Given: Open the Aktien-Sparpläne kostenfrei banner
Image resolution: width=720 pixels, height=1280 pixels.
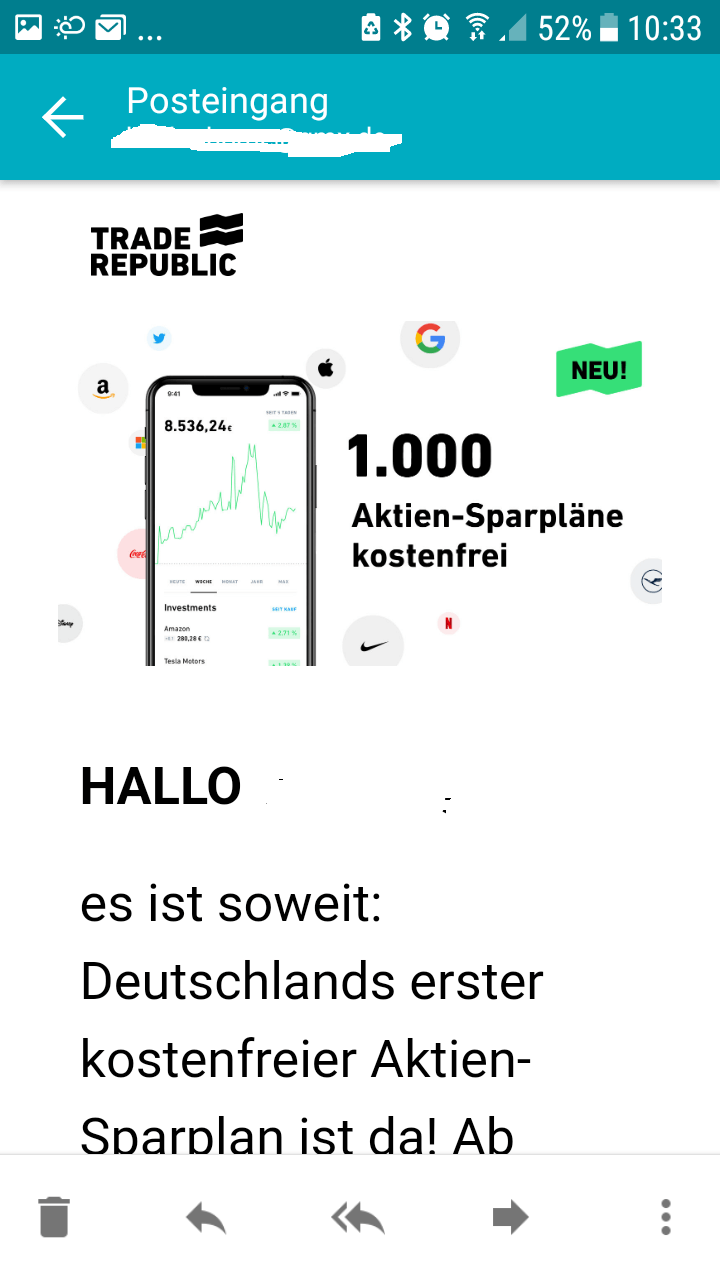Looking at the screenshot, I should 360,492.
